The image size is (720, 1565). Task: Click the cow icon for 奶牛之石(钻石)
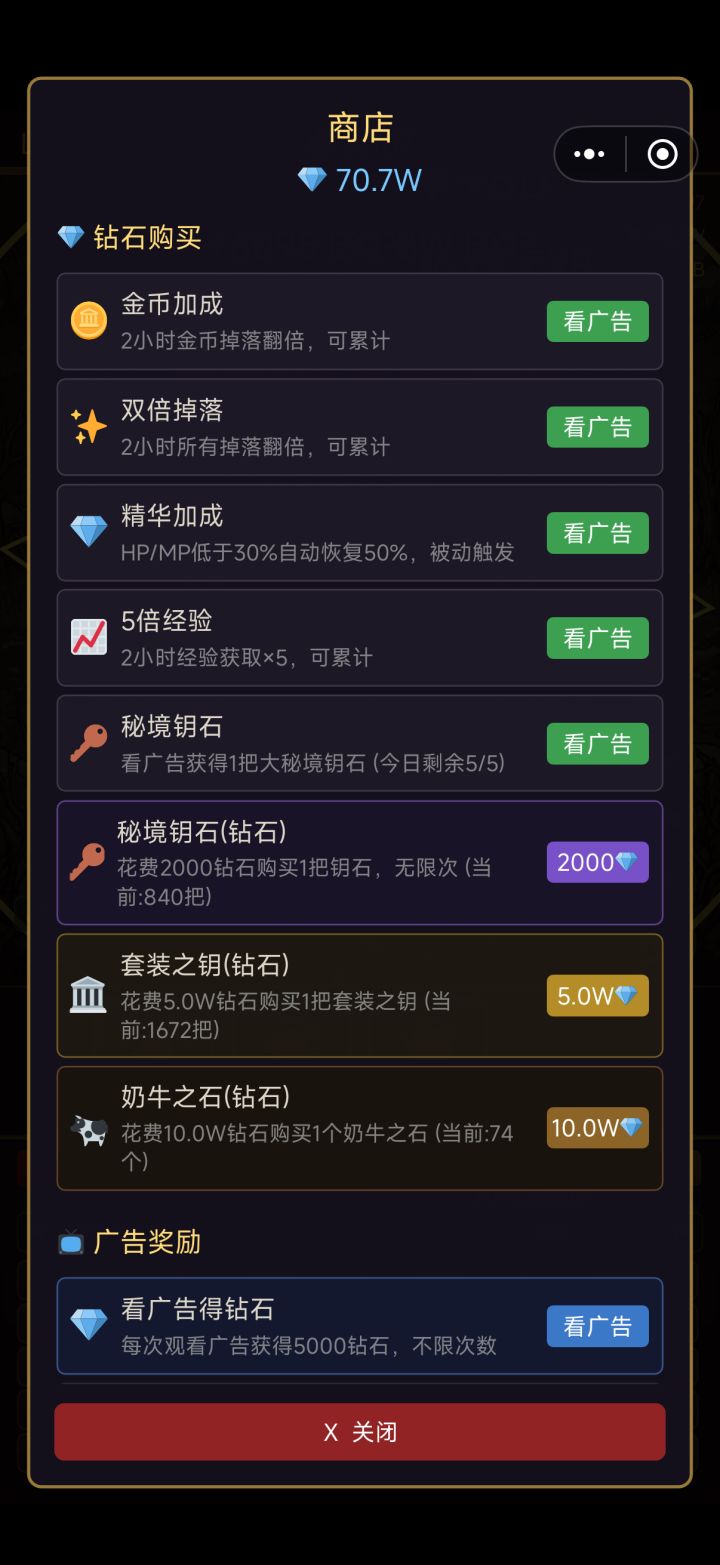89,1128
